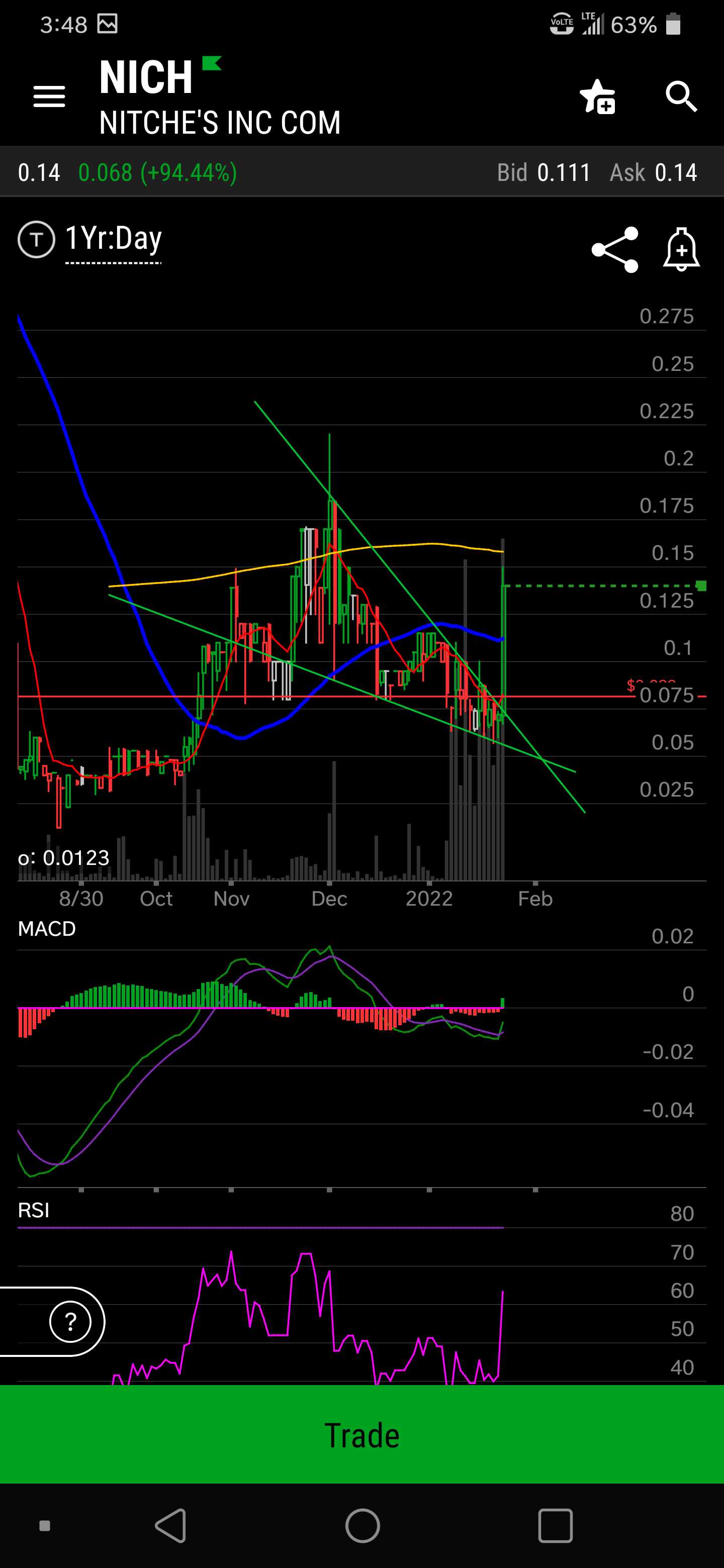Change the 1Yr:Day chart timeframe
This screenshot has width=724, height=1568.
click(x=113, y=239)
